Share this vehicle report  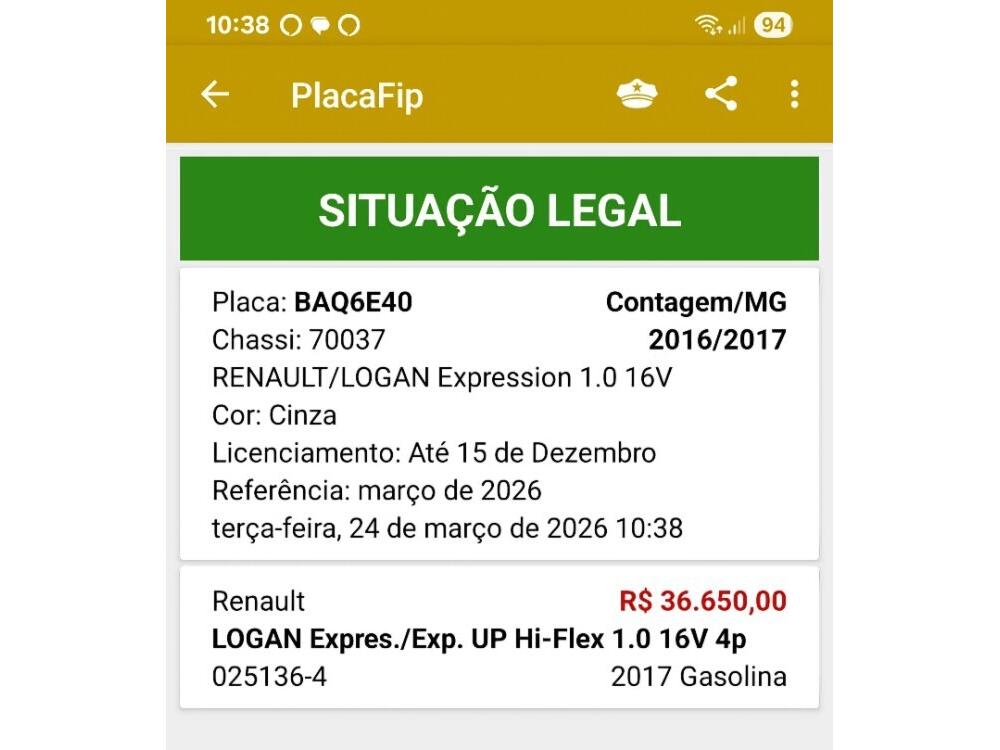(x=721, y=94)
